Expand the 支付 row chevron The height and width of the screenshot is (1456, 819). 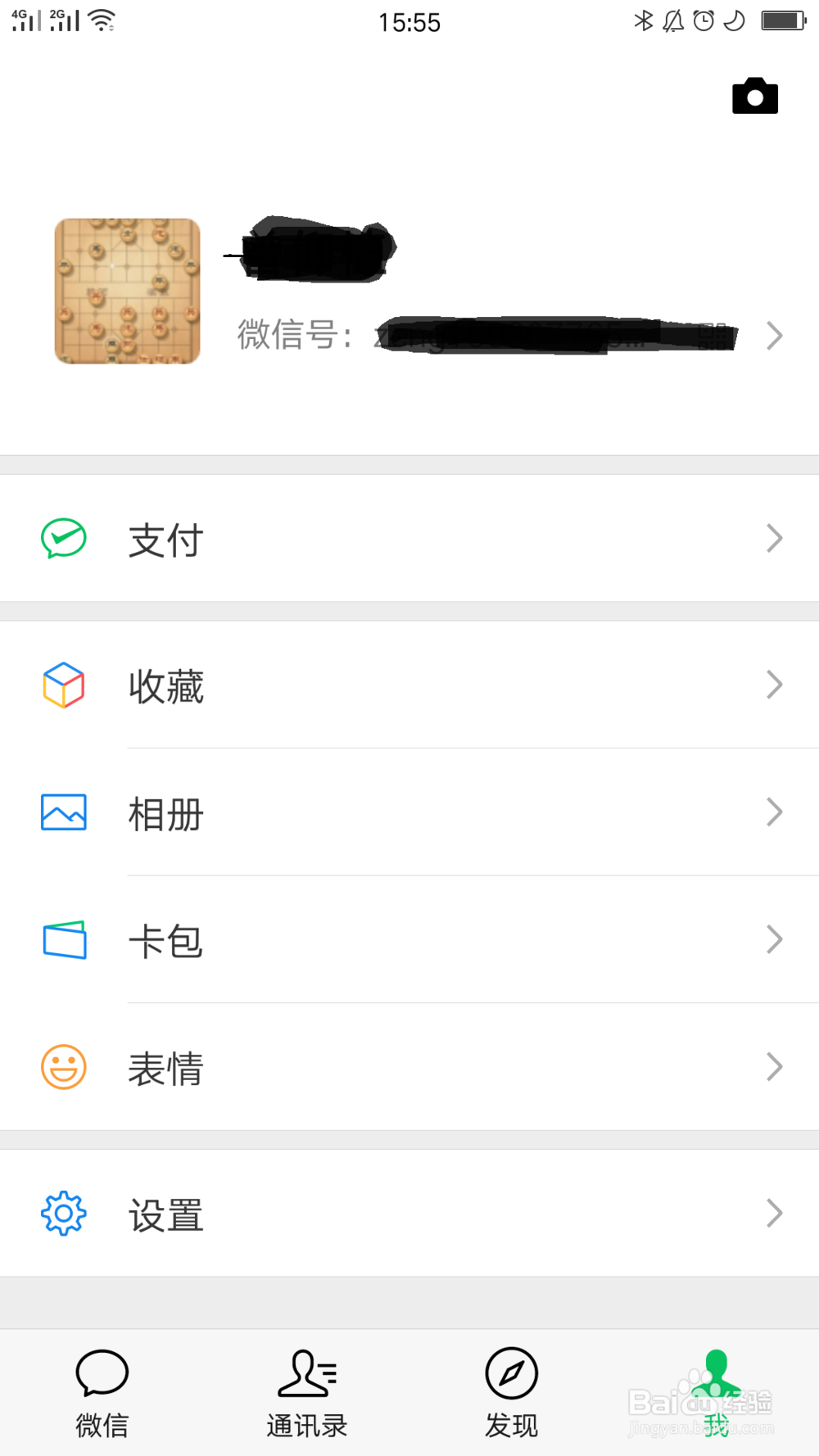pos(773,538)
